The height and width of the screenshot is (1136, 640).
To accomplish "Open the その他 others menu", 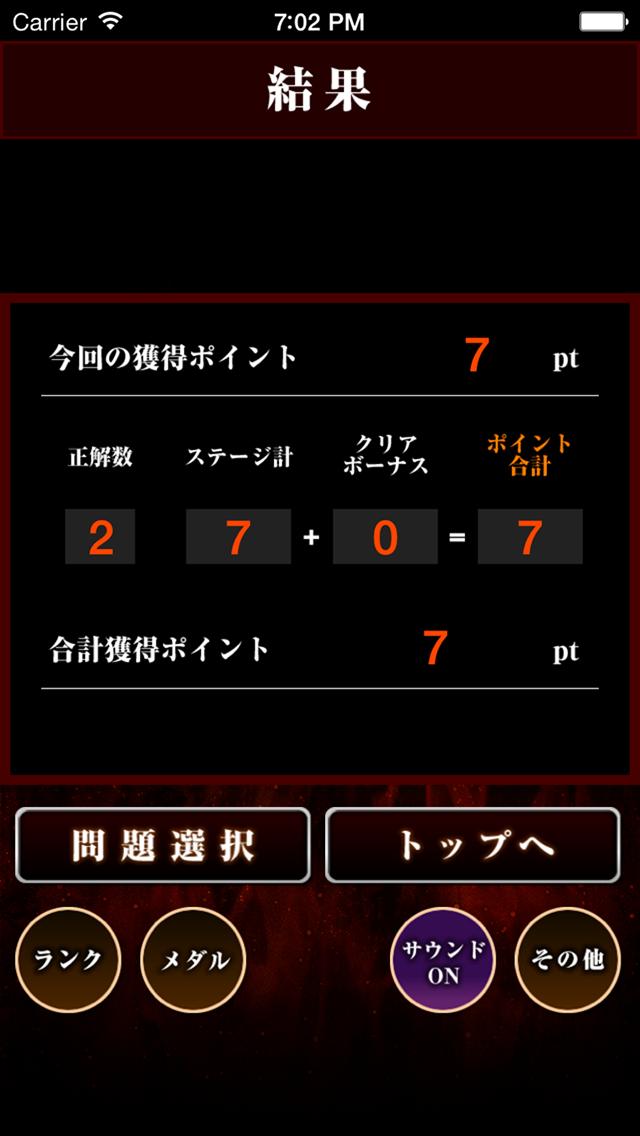I will [567, 960].
